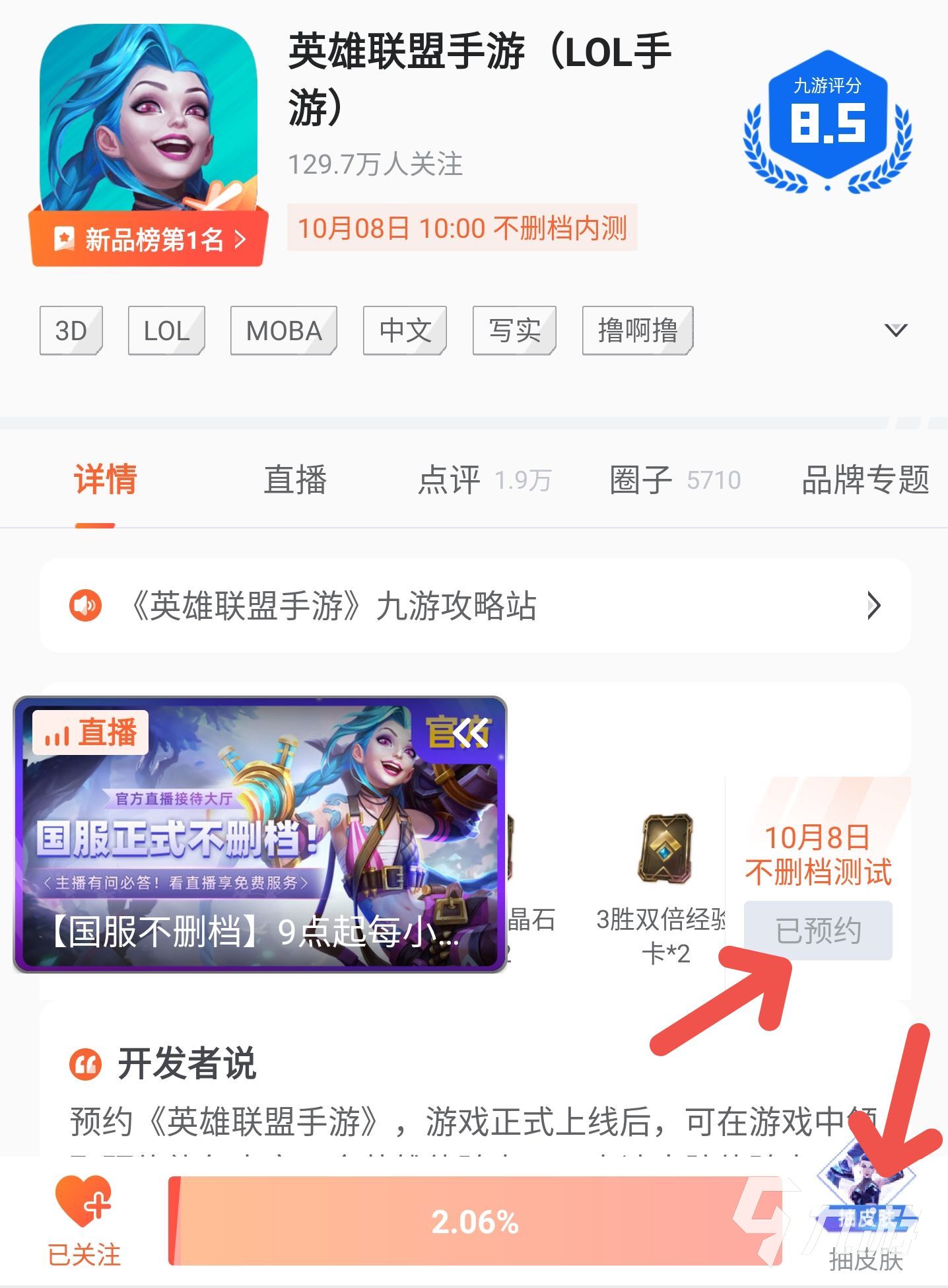The height and width of the screenshot is (1288, 948).
Task: Open 《英雄联盟手游》九游攻略站 row
Action: 475,605
